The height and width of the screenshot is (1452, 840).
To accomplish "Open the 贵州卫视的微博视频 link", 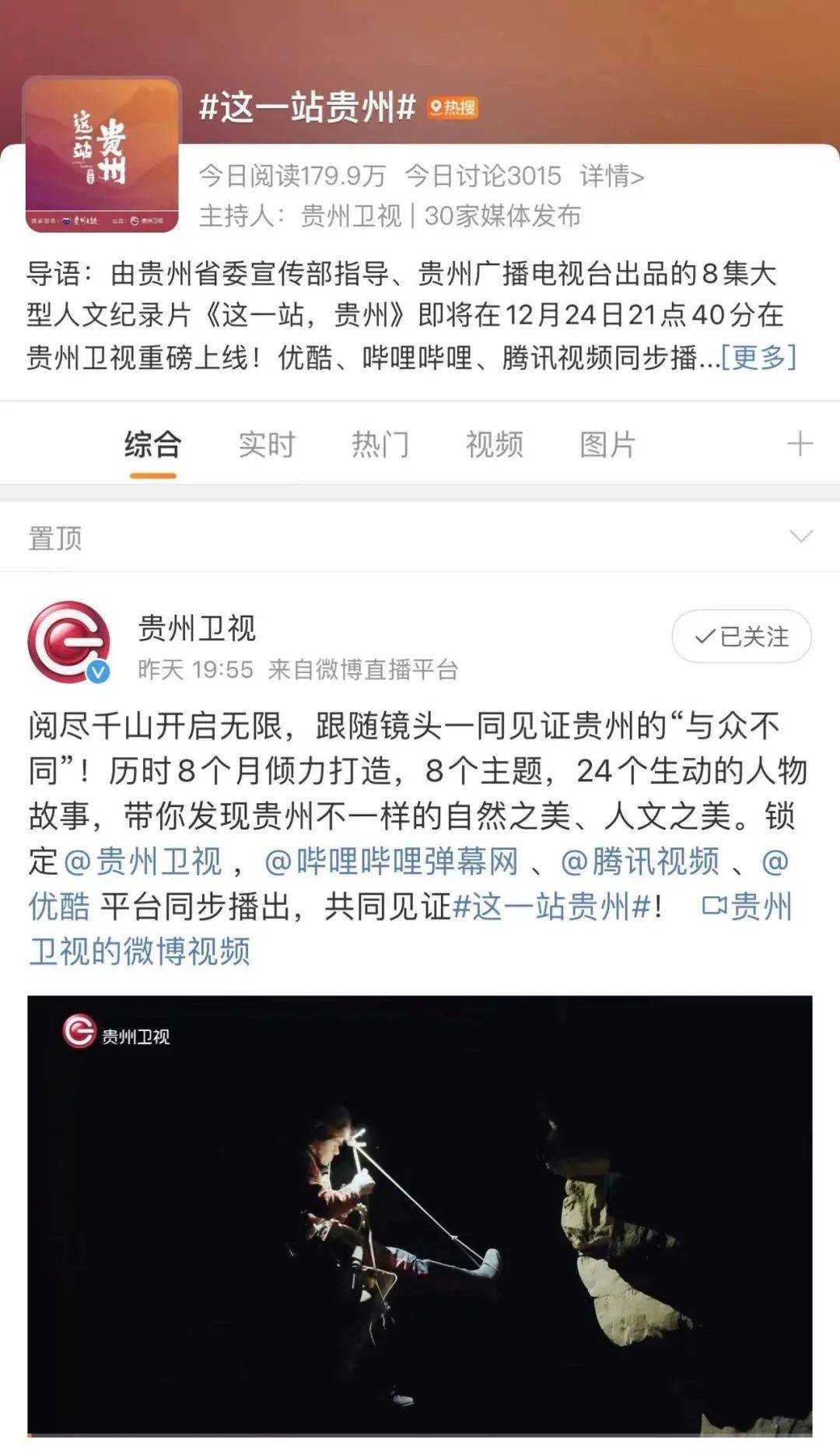I will (140, 951).
